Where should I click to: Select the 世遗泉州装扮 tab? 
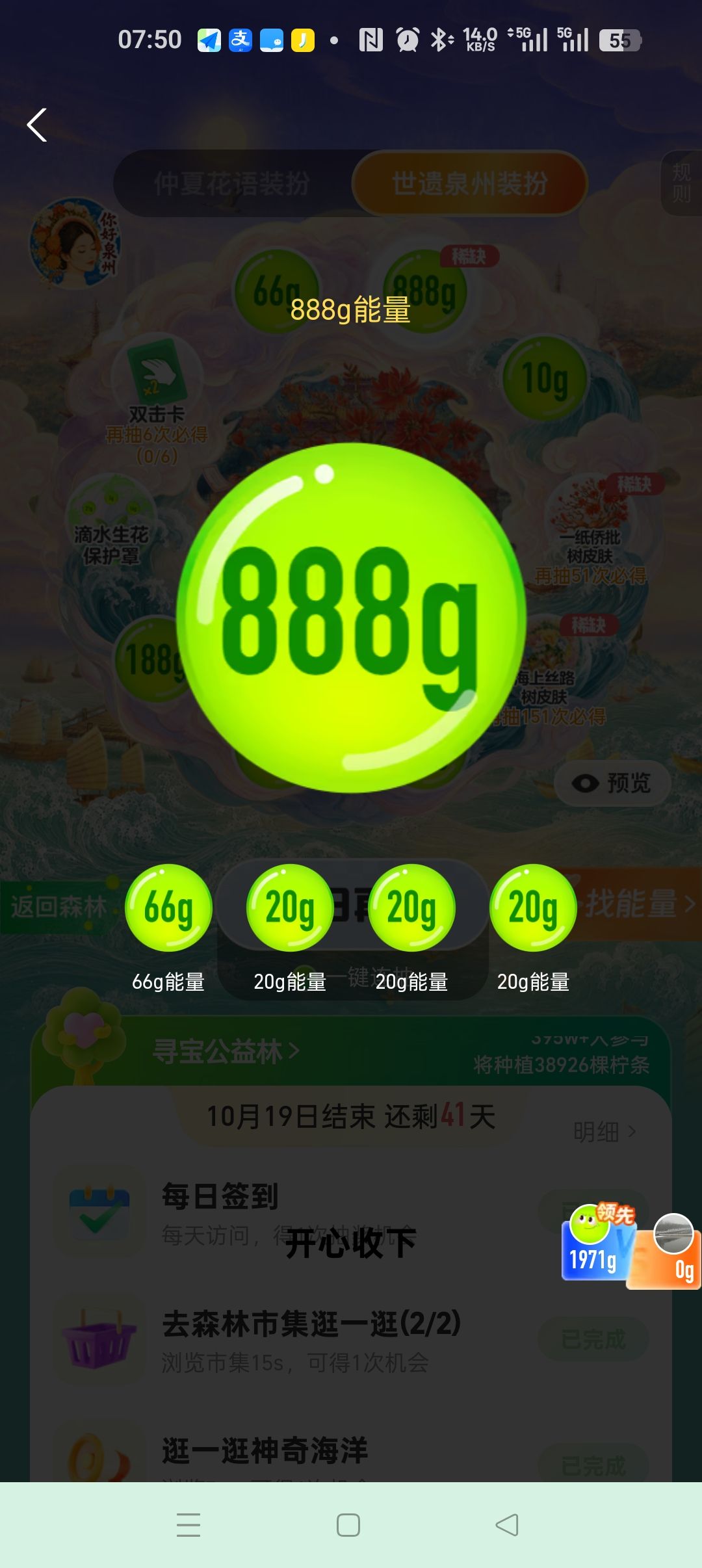click(x=469, y=184)
